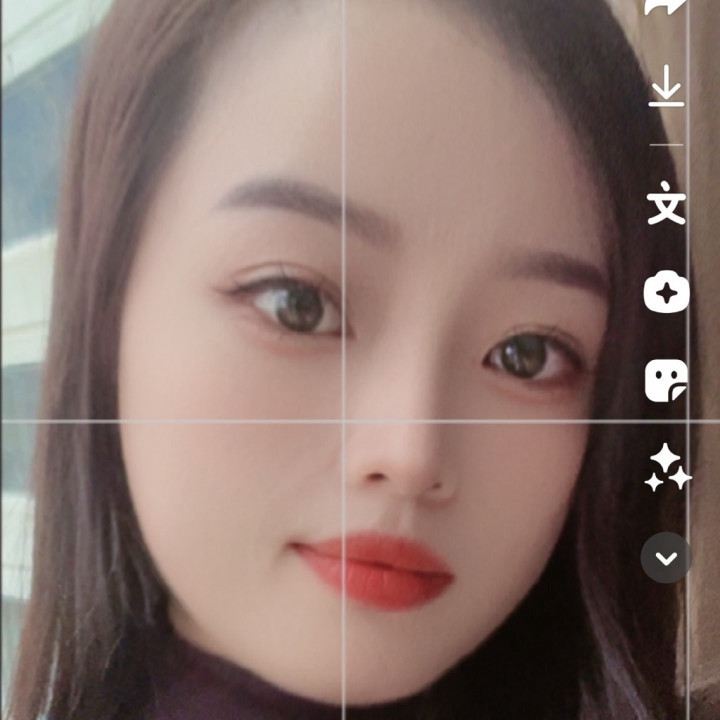Download the video with the save icon
720x720 pixels.
coord(666,88)
